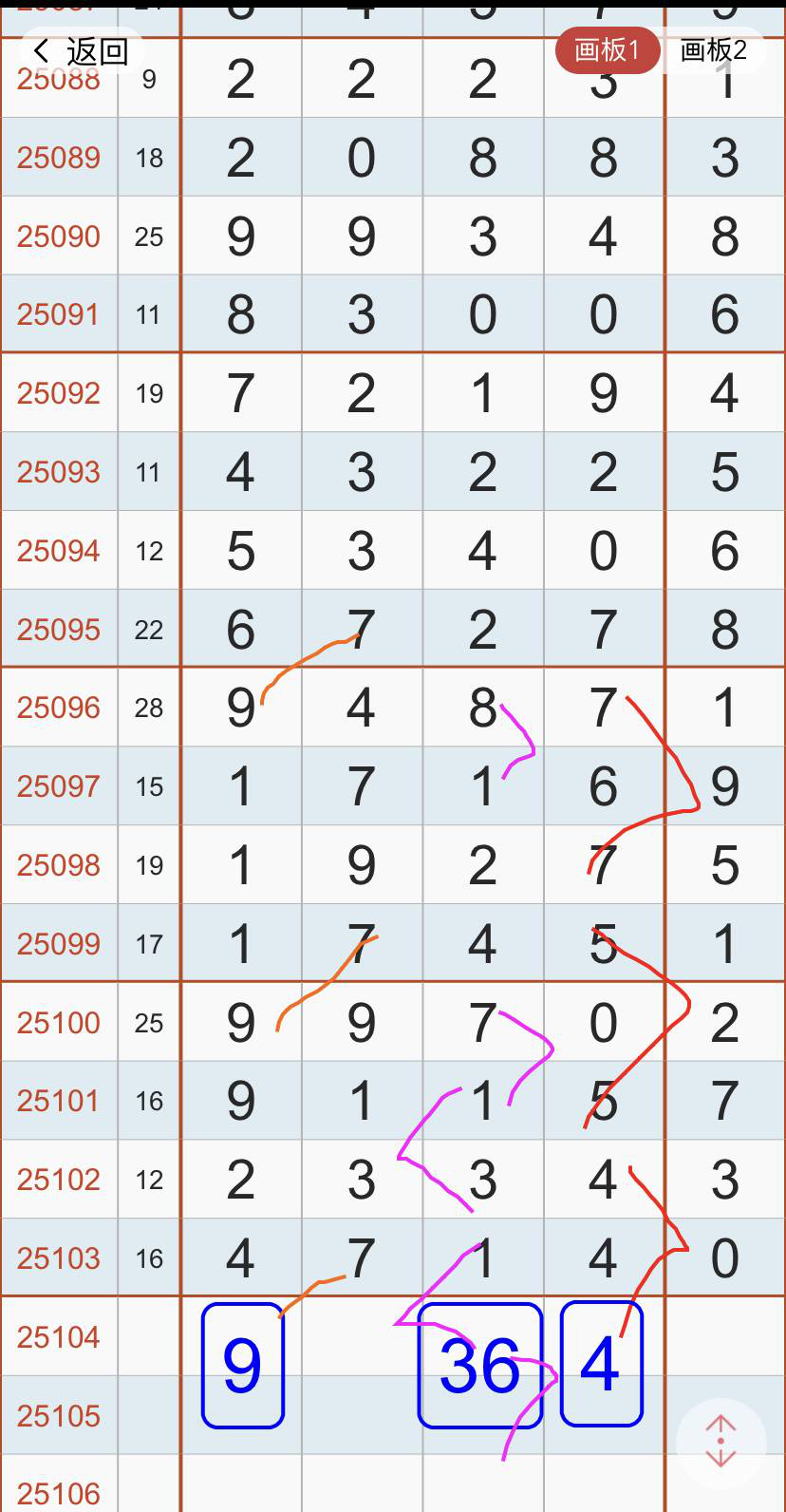Switch to the 画板2 tab

[714, 50]
